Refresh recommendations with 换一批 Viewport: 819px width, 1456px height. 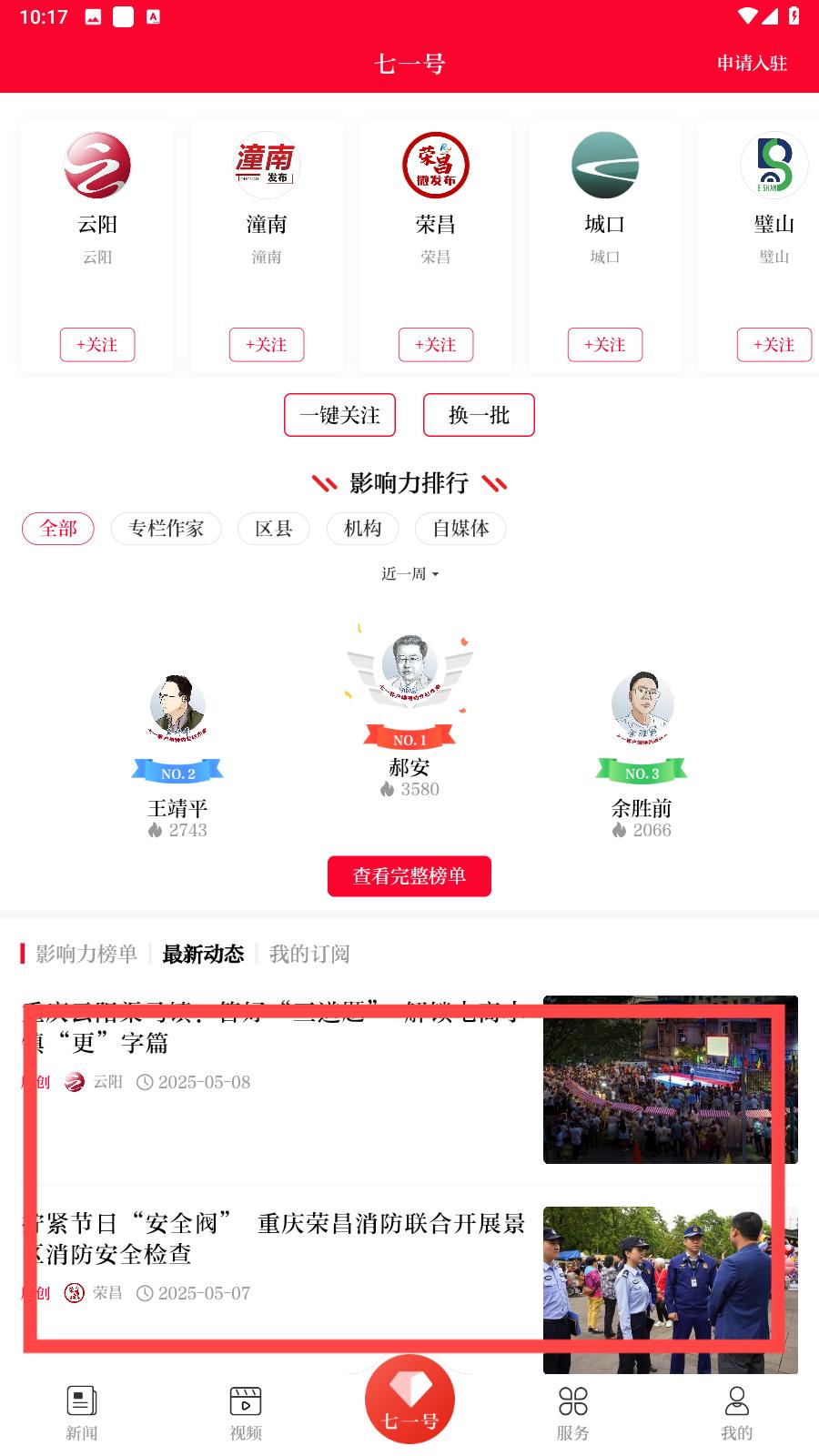tap(479, 415)
